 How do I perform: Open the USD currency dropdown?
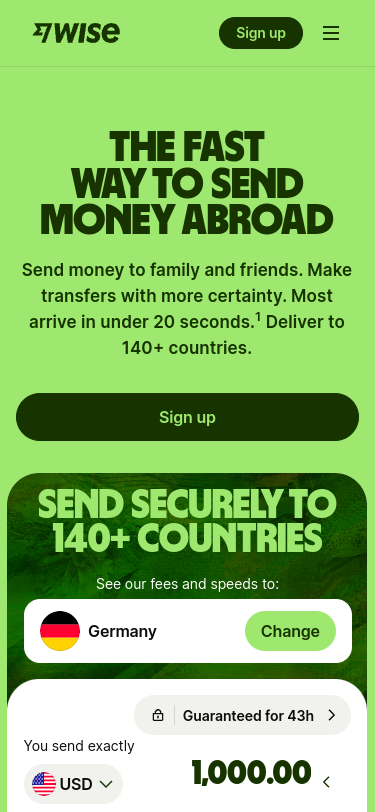click(x=73, y=784)
